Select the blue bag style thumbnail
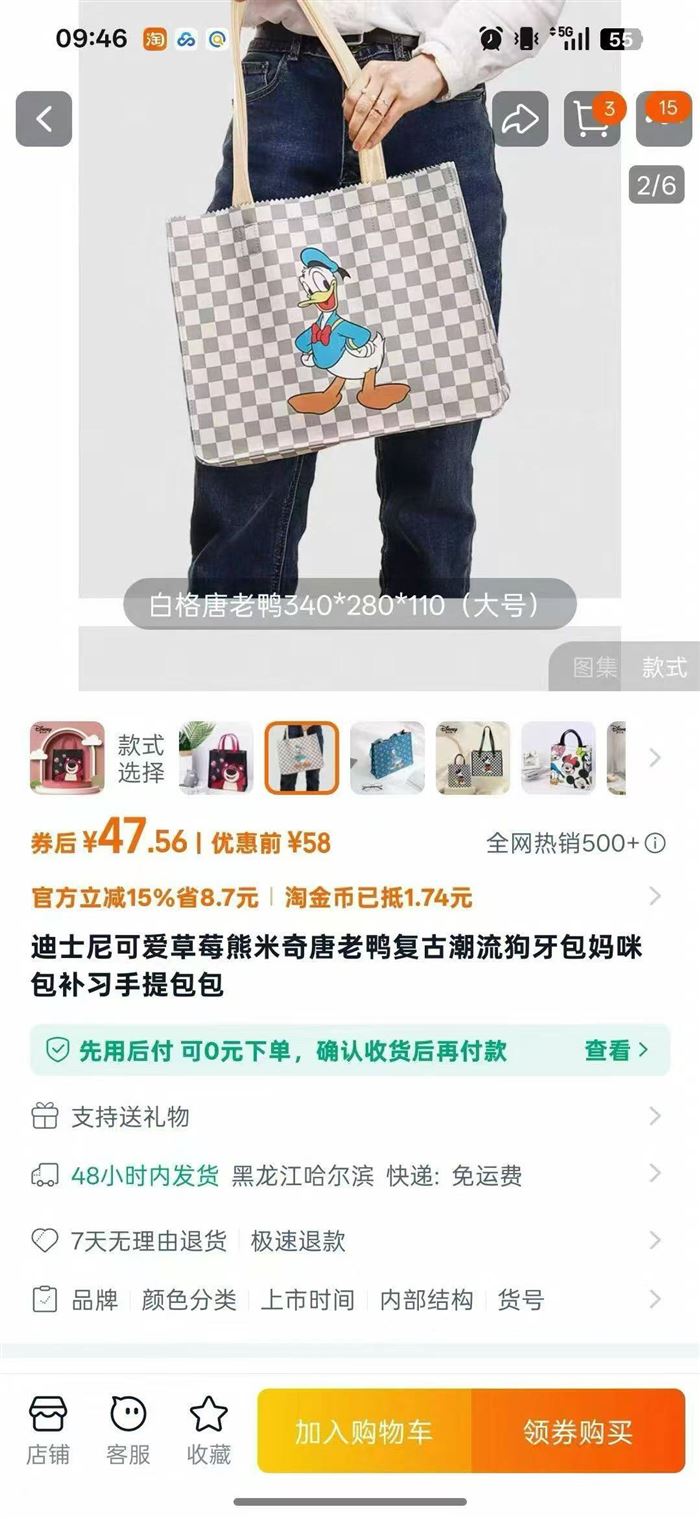700x1519 pixels. point(387,758)
